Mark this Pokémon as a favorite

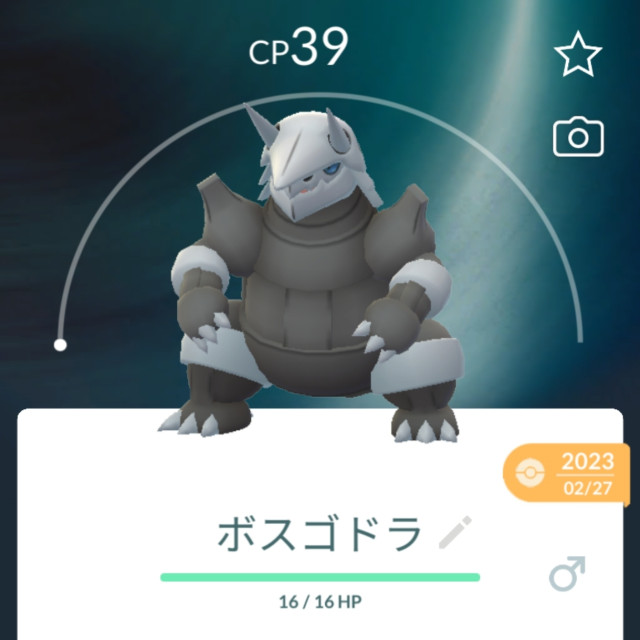click(578, 58)
